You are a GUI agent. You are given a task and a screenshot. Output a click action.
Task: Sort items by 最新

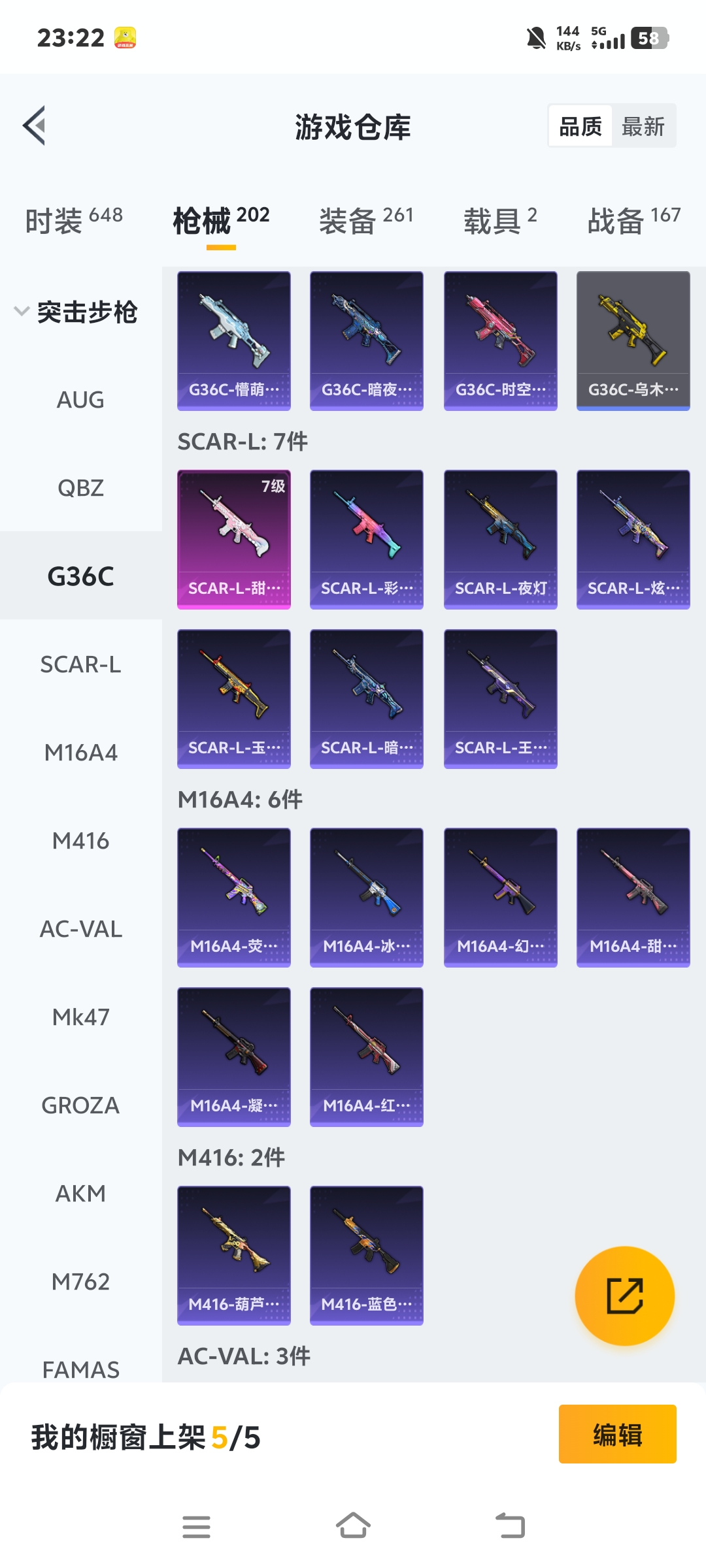pos(643,126)
